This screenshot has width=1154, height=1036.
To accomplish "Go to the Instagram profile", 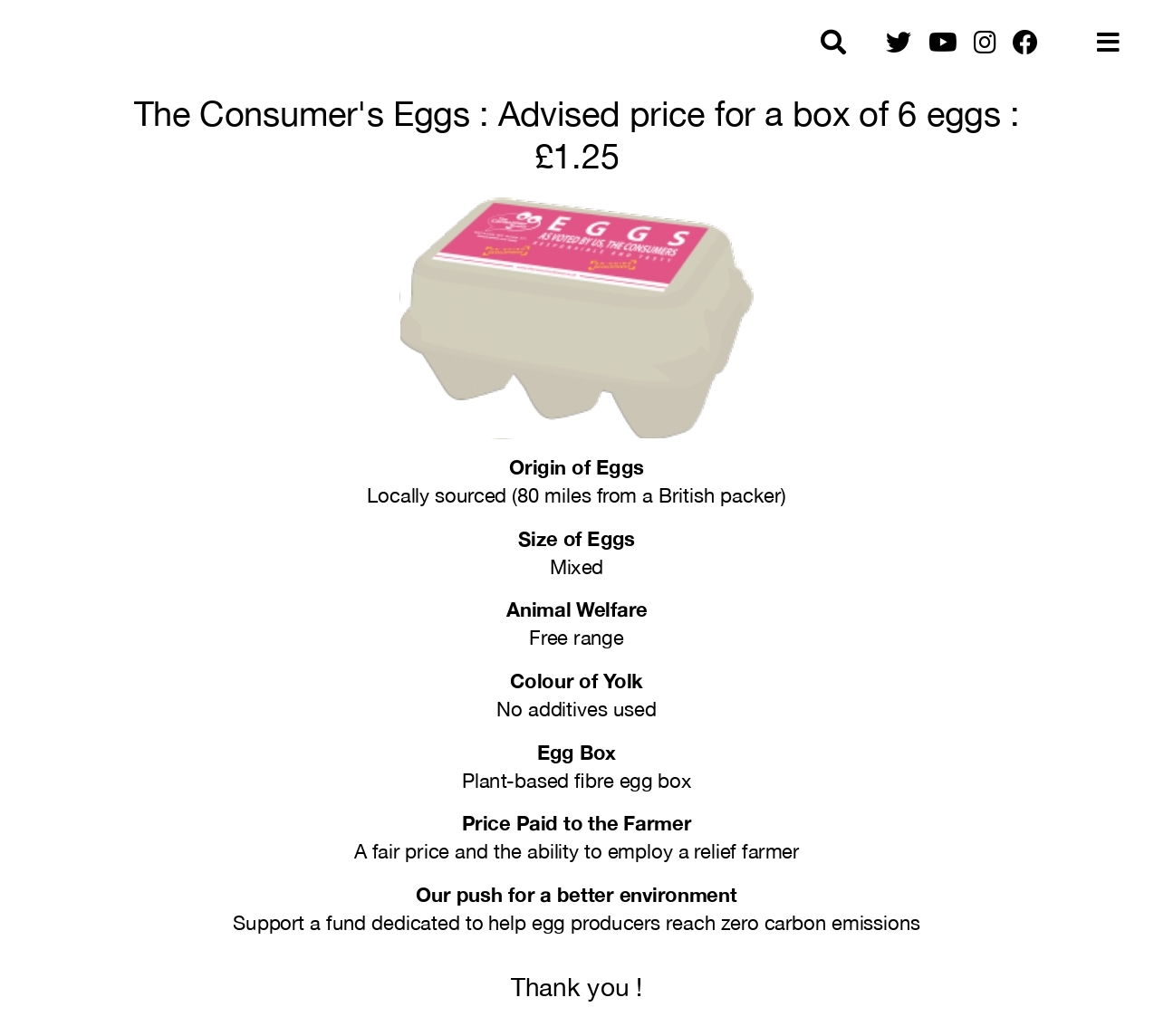I will coord(985,43).
